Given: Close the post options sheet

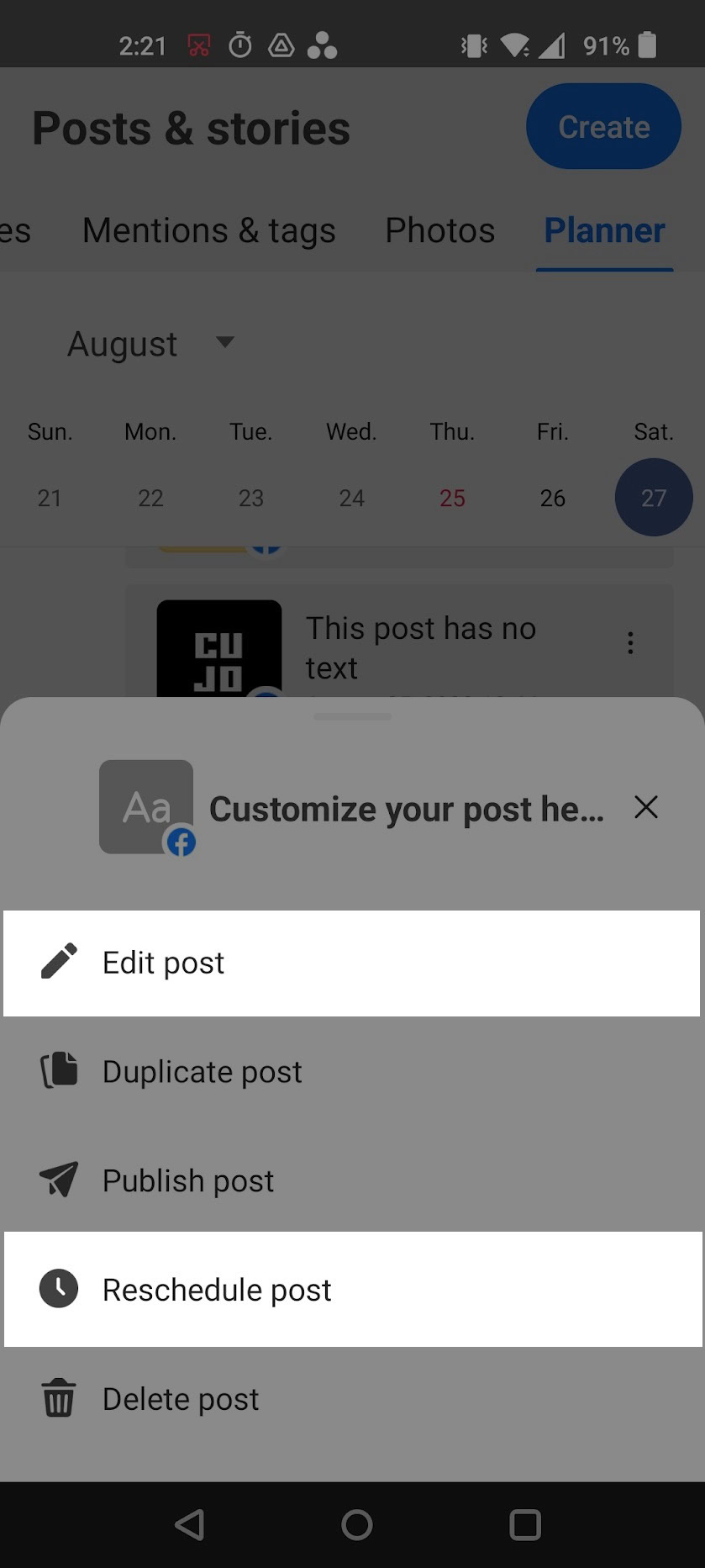Looking at the screenshot, I should pos(646,807).
